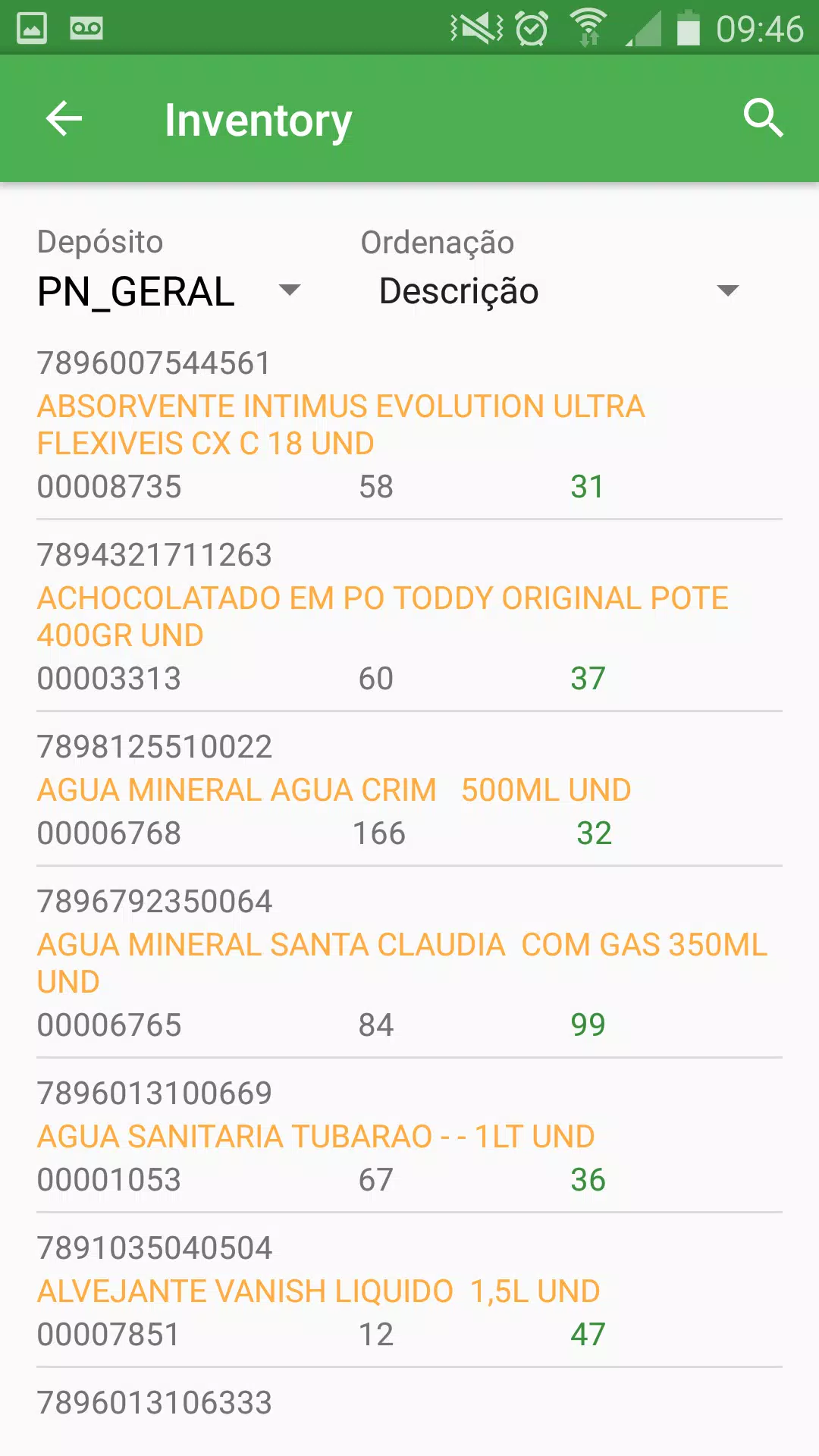Select Achocolatado em Po Toddy item
The image size is (819, 1456).
[409, 617]
